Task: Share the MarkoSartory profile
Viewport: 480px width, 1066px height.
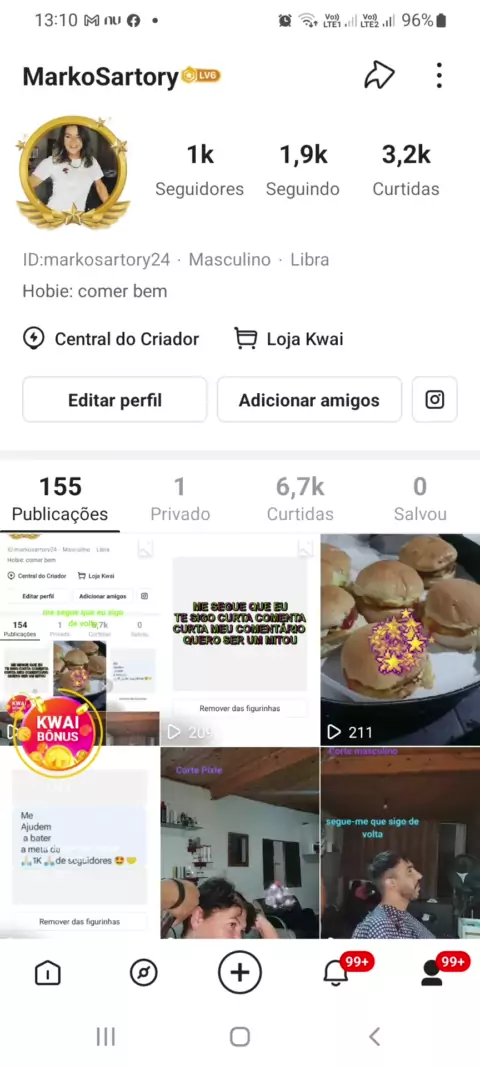Action: tap(379, 75)
